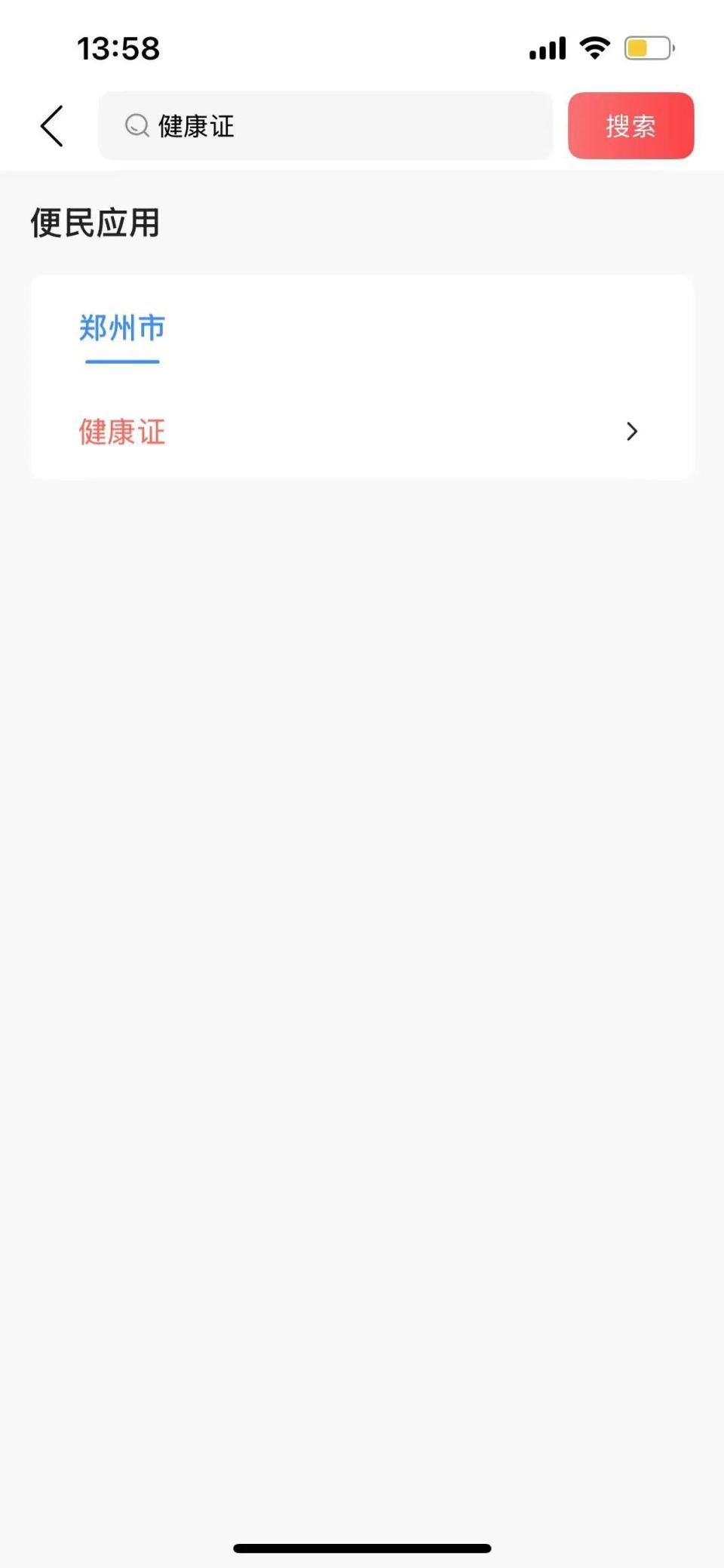This screenshot has width=724, height=1568.
Task: Click the 健康证 red text entry
Action: [x=121, y=432]
